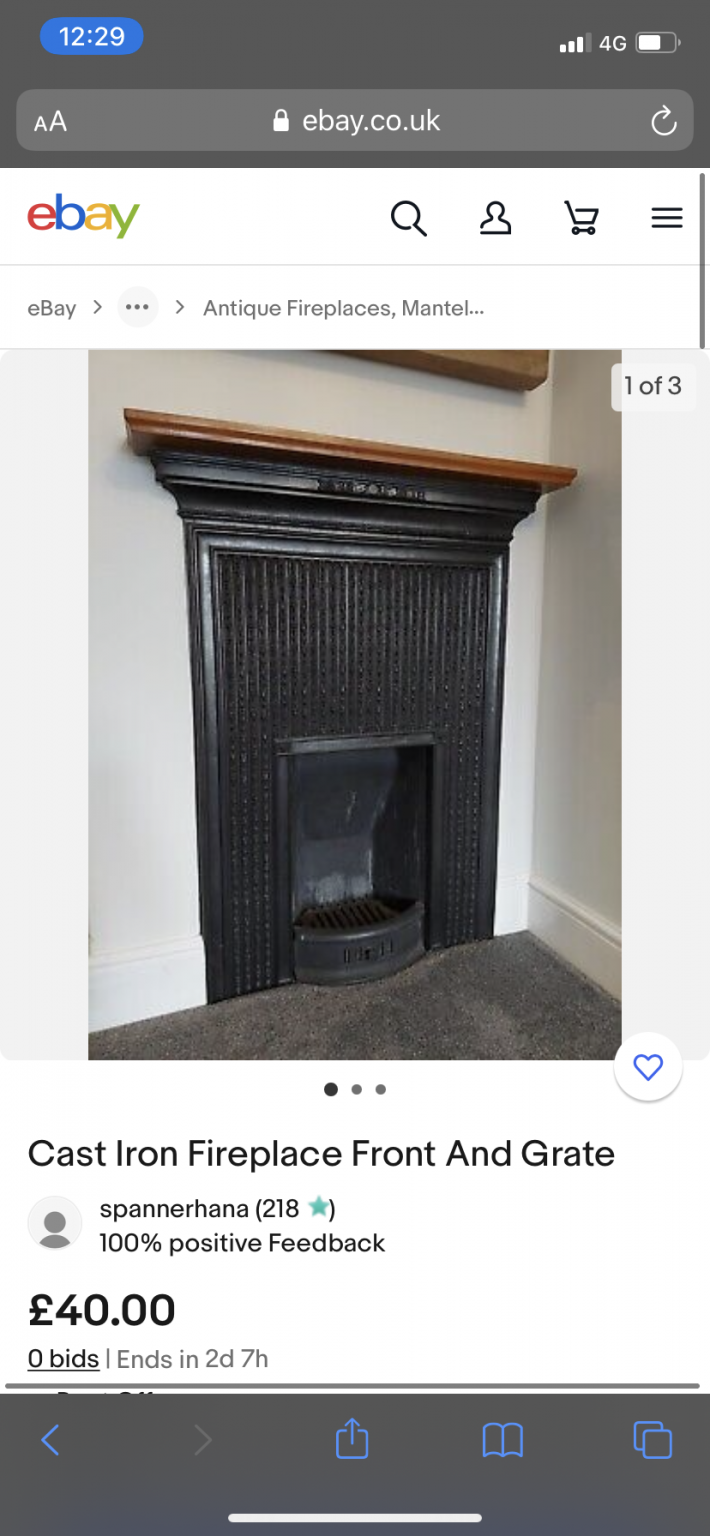Screen dimensions: 710x1536
Task: Open Safari bookmarks
Action: [502, 1441]
